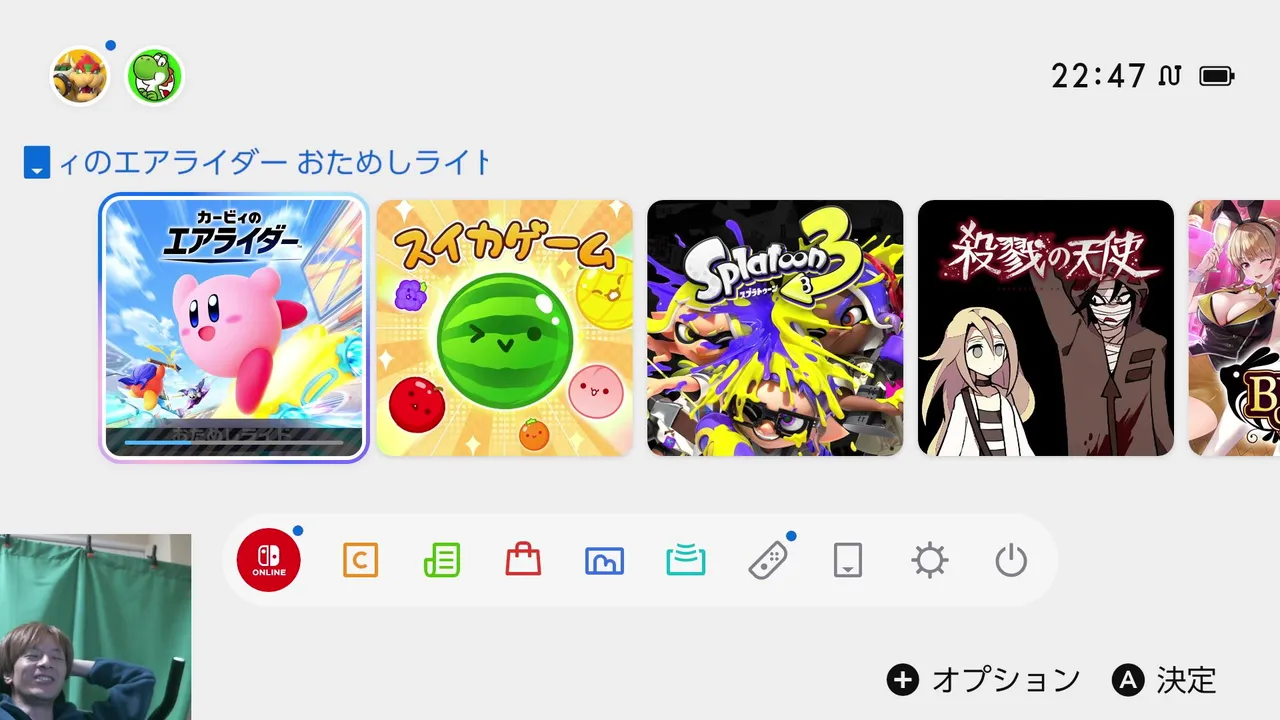1280x720 pixels.
Task: Launch Kirby Air Riders trial tile
Action: coord(234,327)
